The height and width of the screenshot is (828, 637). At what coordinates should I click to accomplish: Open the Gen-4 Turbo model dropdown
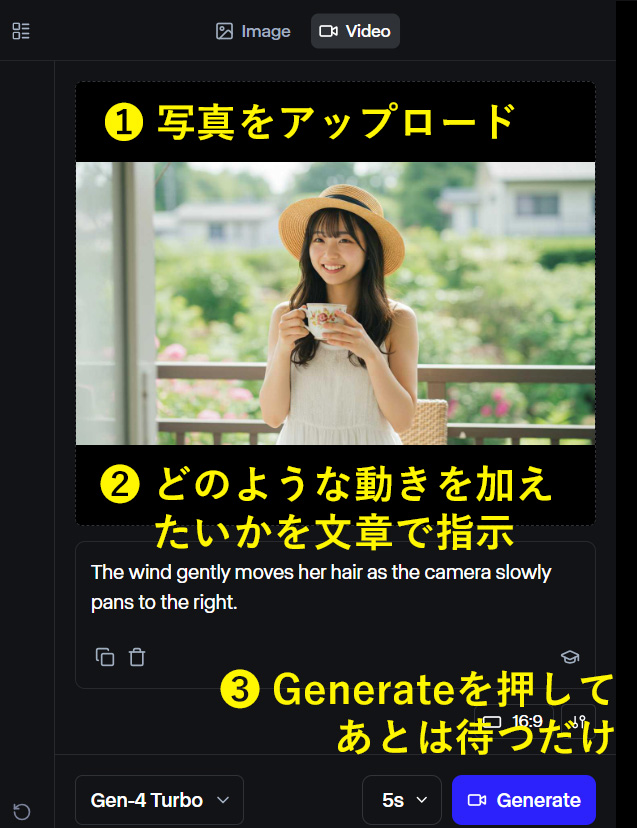point(159,800)
